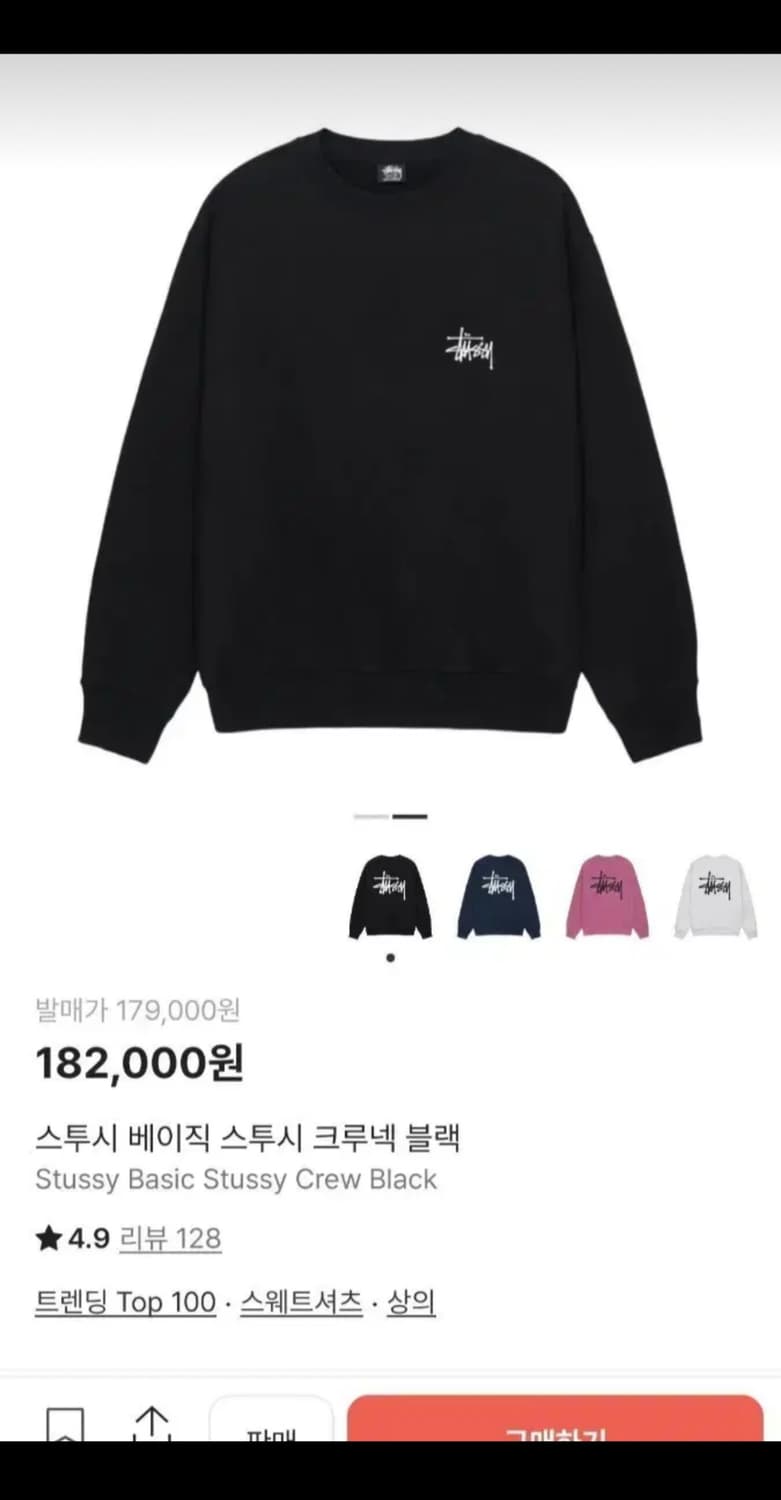Viewport: 781px width, 1500px height.
Task: Select the pink sweatshirt color thumbnail
Action: (606, 895)
